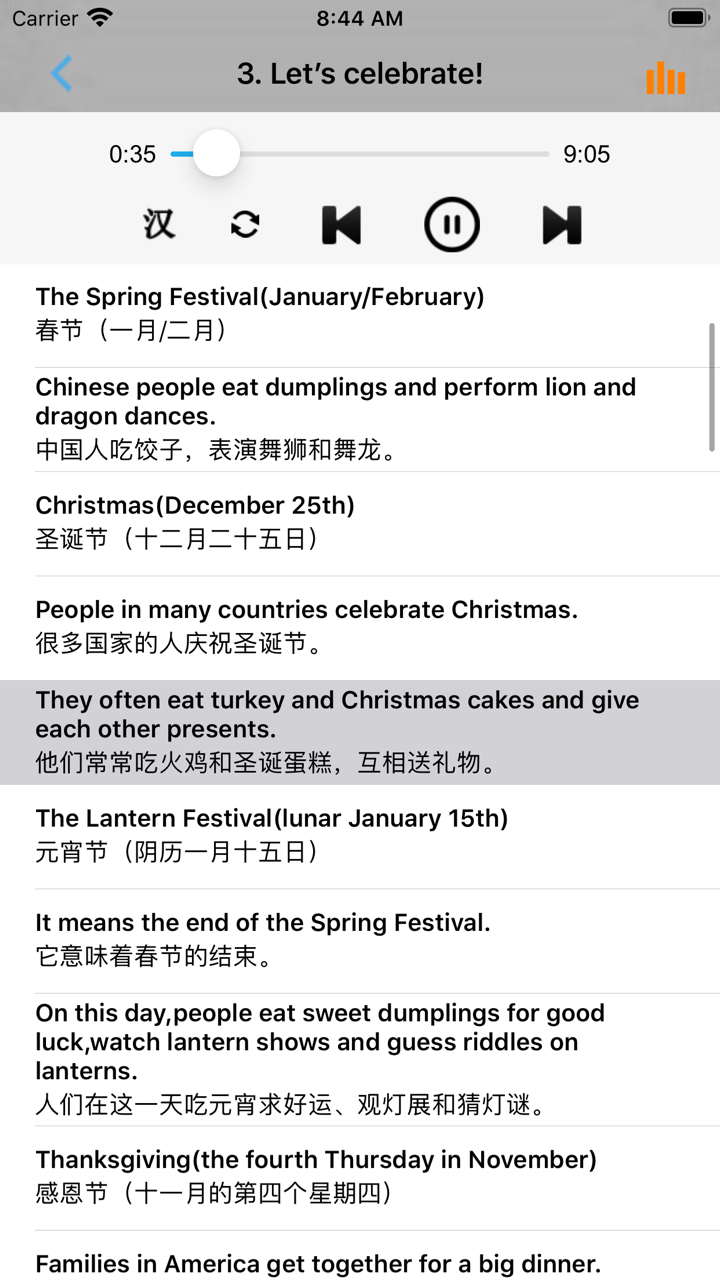This screenshot has width=720, height=1280.
Task: Jump to 'The Spring Festival(January/February)' line
Action: pyautogui.click(x=360, y=313)
